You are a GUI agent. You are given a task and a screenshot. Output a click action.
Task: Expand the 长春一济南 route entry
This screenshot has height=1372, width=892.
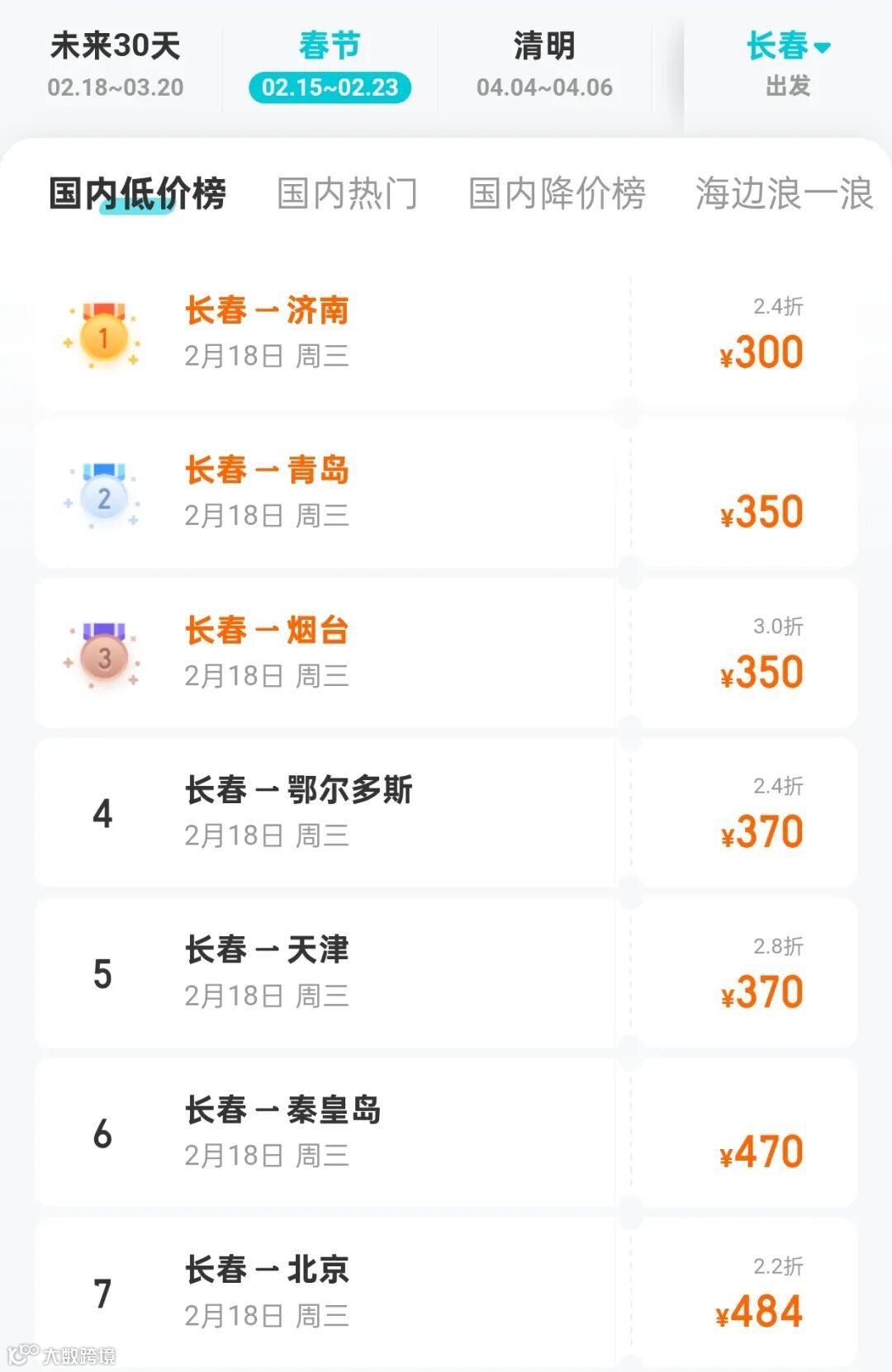click(267, 311)
